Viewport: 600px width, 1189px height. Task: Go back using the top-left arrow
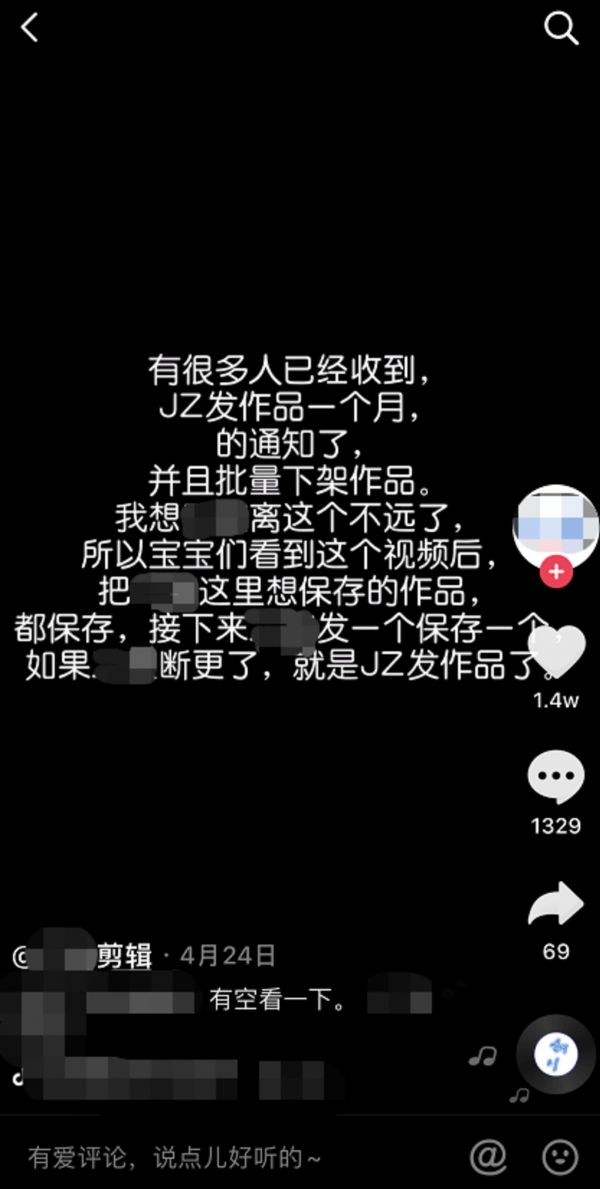click(30, 28)
